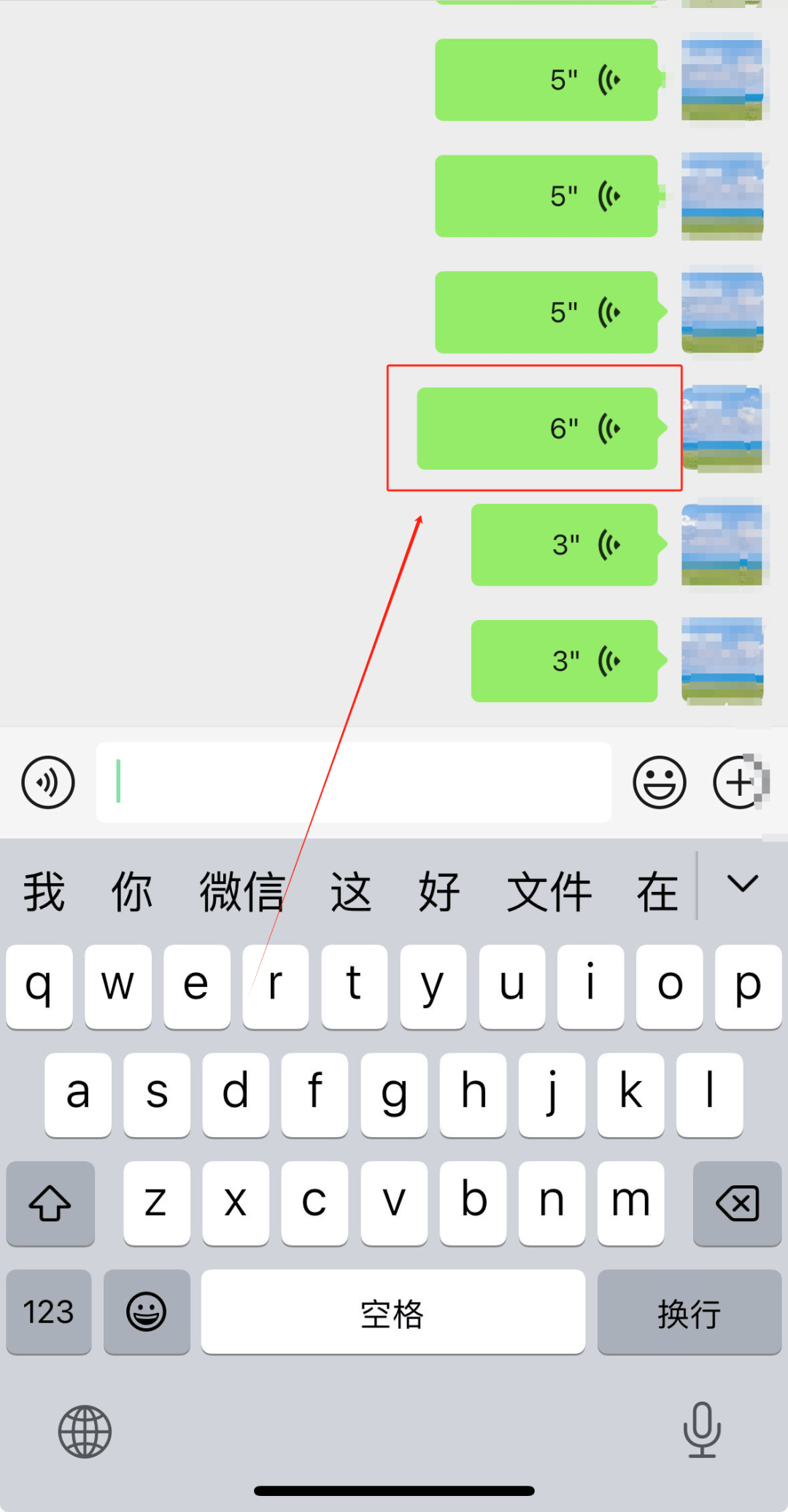Select suggestion 文件

pyautogui.click(x=549, y=891)
